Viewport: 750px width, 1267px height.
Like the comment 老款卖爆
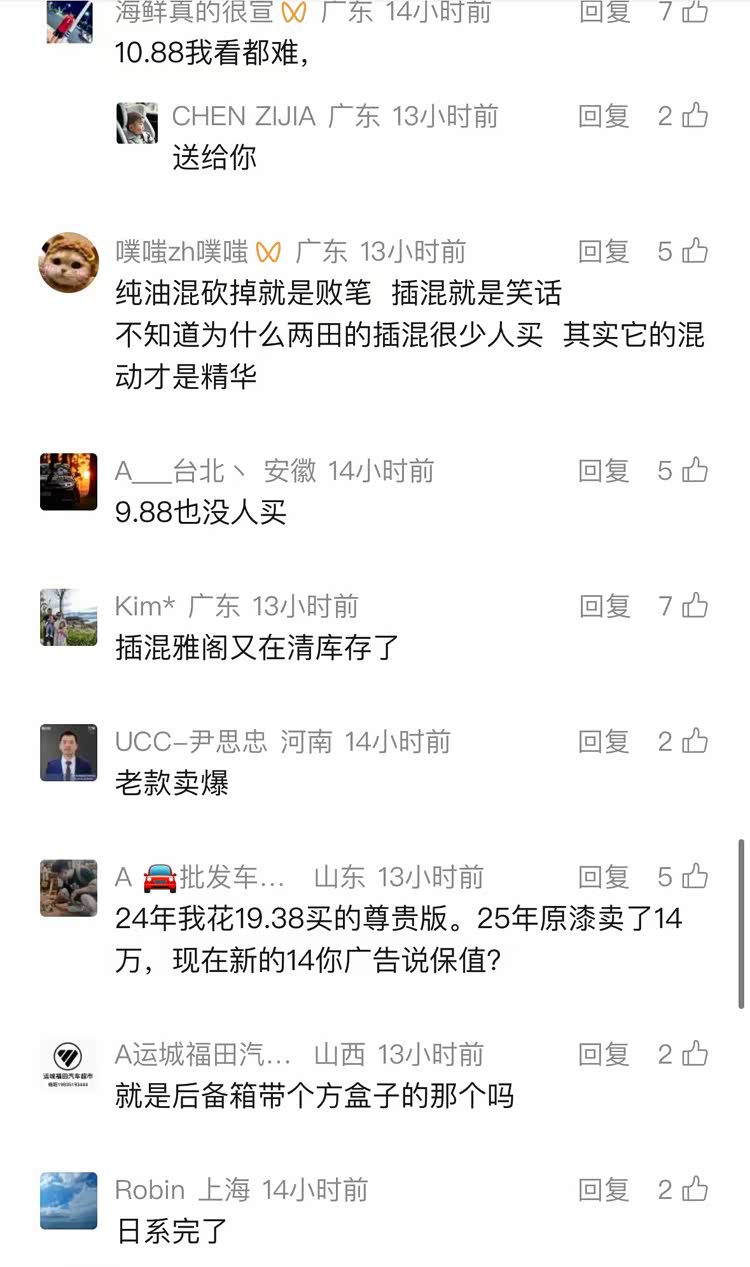(x=695, y=741)
